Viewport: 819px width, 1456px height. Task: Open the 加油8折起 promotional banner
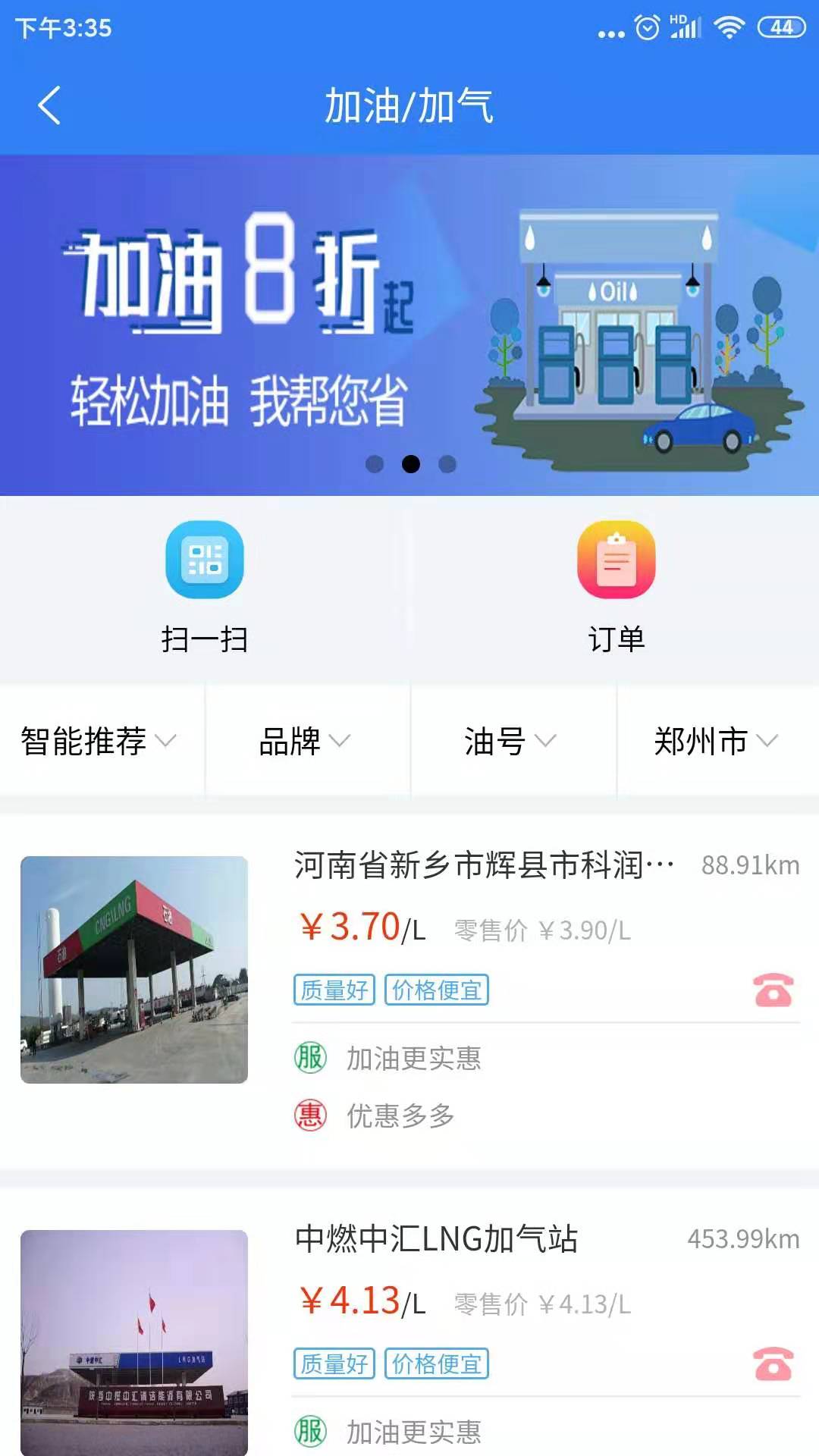coord(409,325)
